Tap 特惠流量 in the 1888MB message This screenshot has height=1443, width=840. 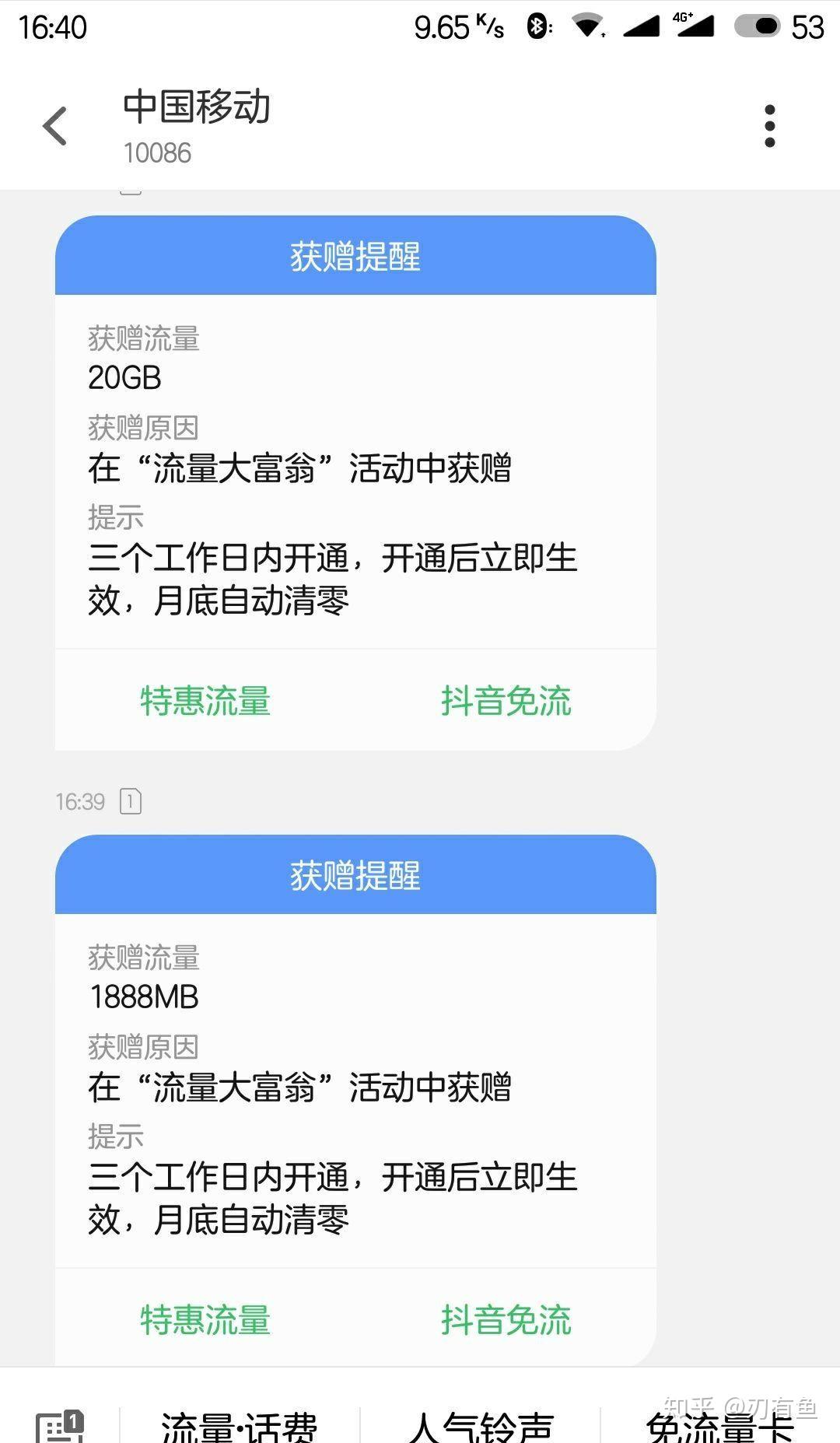(205, 1320)
